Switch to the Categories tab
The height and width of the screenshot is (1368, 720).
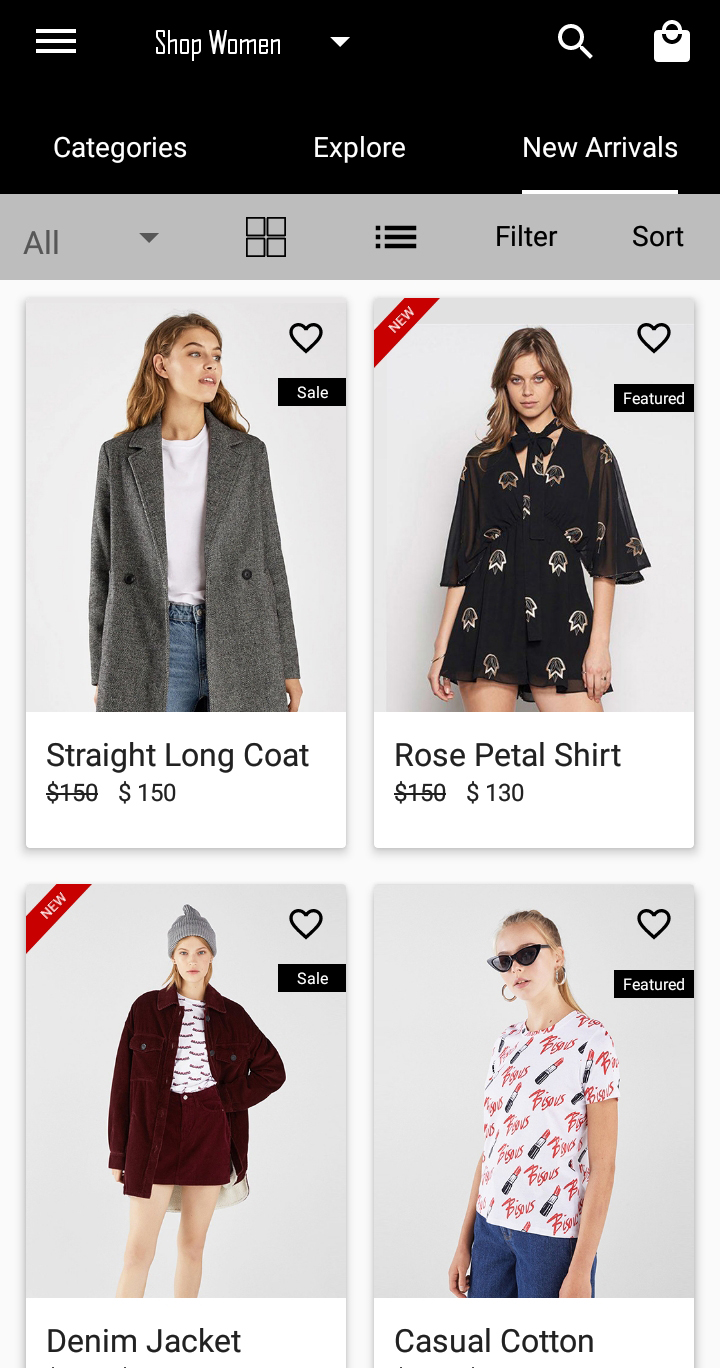pyautogui.click(x=120, y=147)
